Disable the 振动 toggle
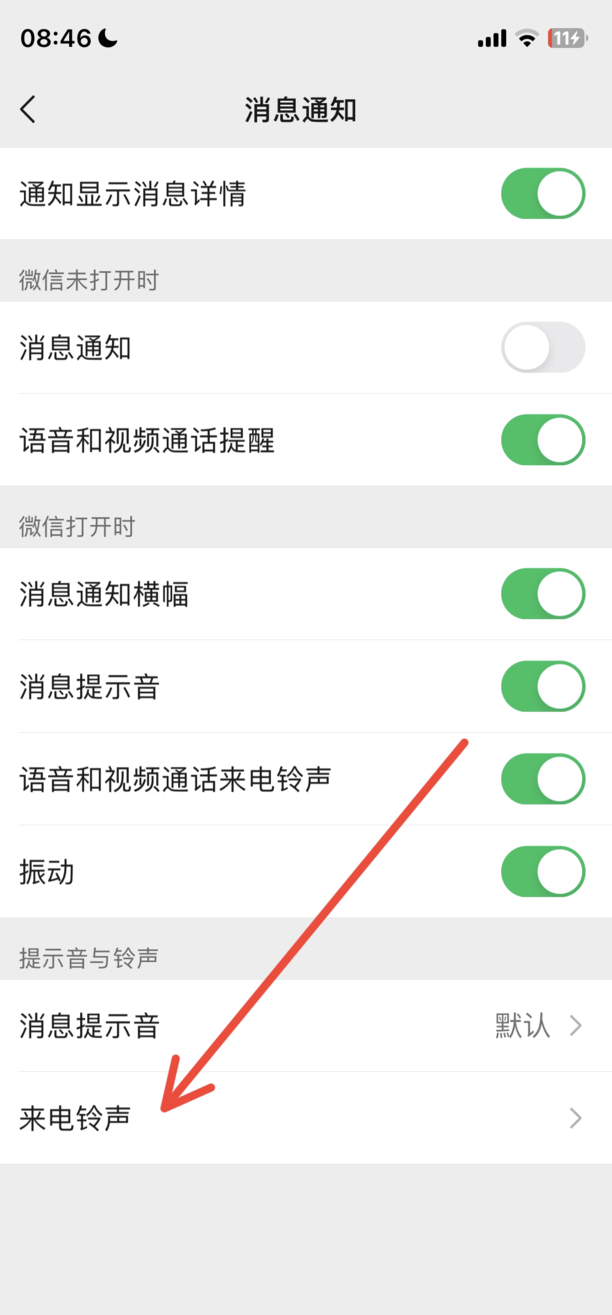 (x=542, y=872)
